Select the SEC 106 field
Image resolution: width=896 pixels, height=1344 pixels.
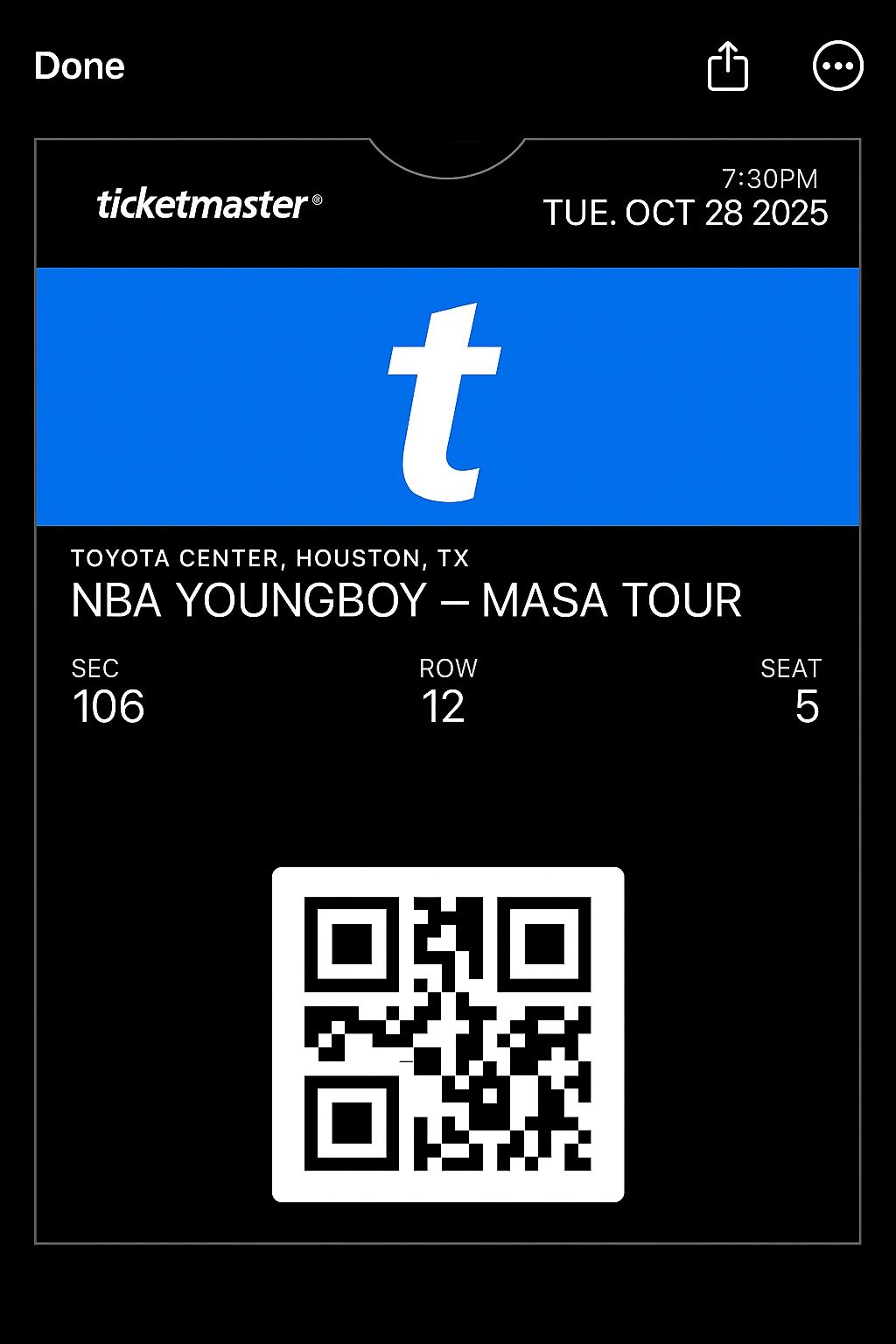106,691
